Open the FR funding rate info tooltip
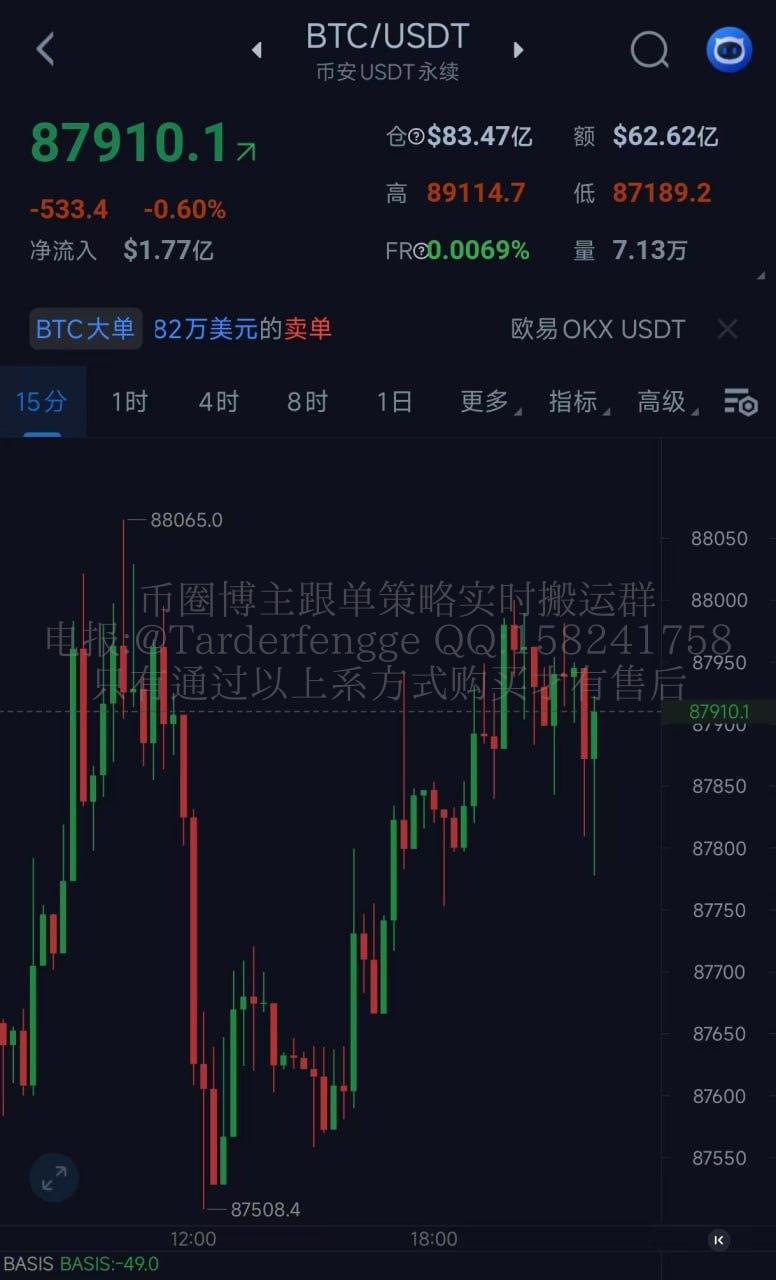The width and height of the screenshot is (776, 1280). (x=421, y=251)
